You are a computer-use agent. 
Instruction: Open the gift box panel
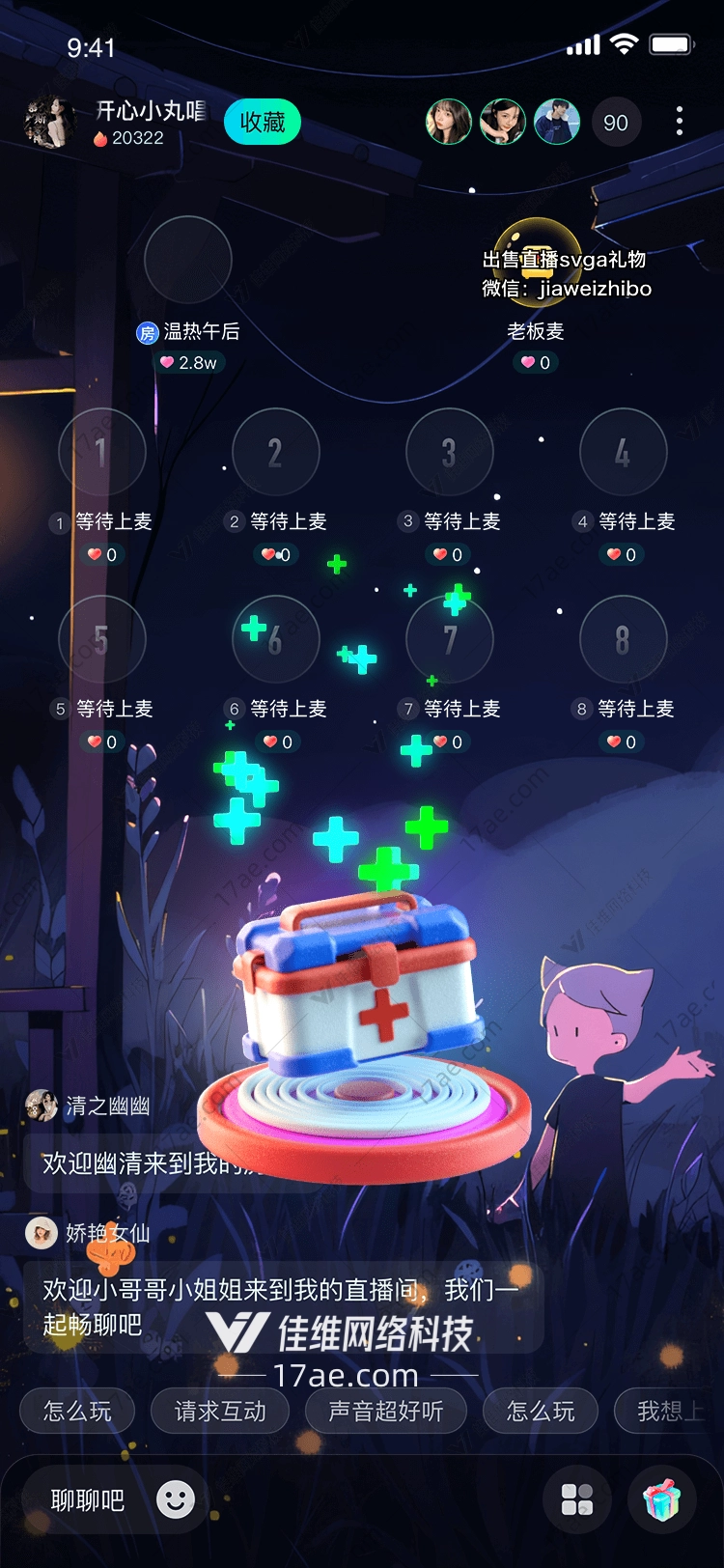pos(662,1499)
